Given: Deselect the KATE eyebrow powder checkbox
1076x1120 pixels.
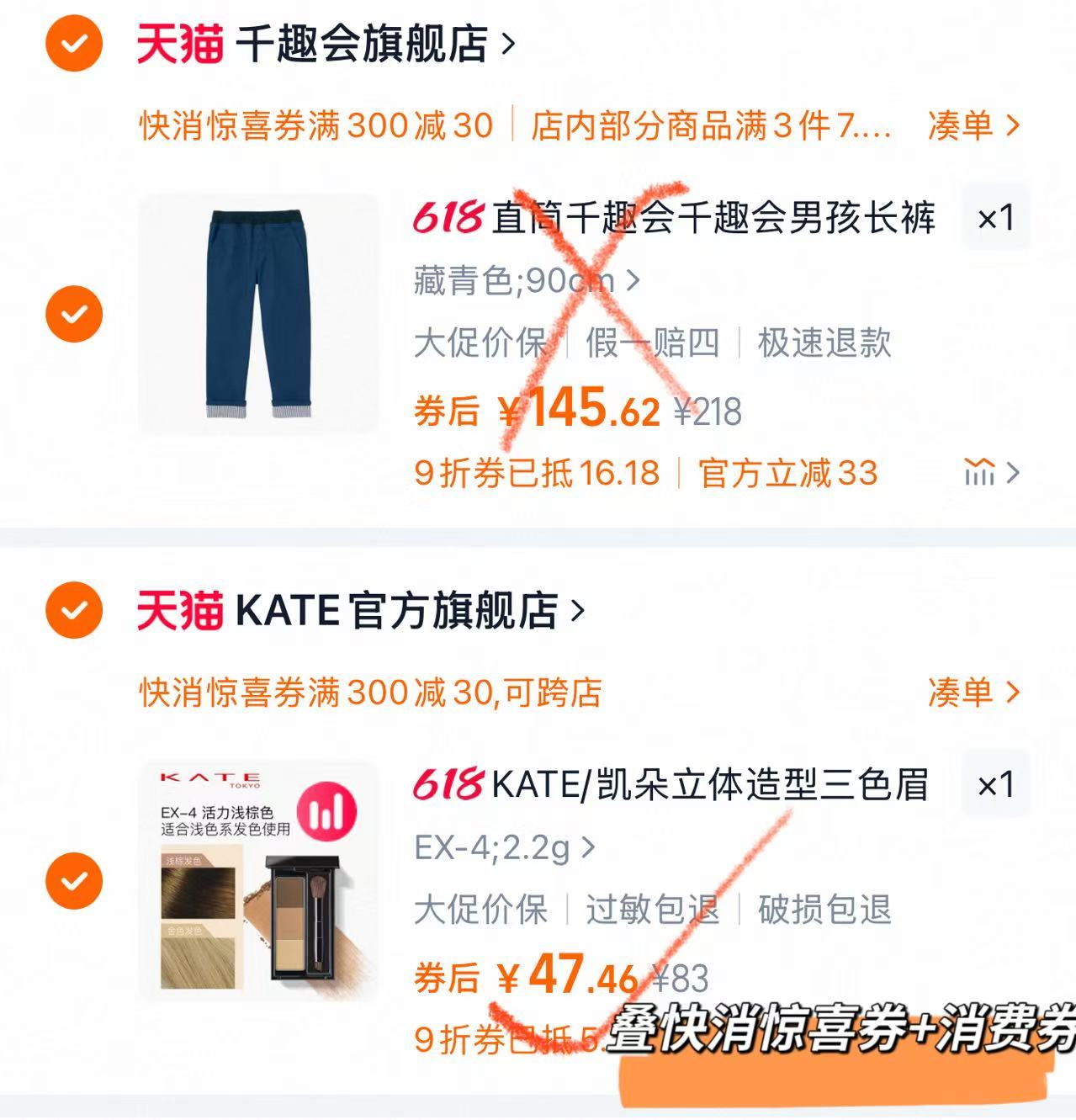Looking at the screenshot, I should tap(74, 881).
